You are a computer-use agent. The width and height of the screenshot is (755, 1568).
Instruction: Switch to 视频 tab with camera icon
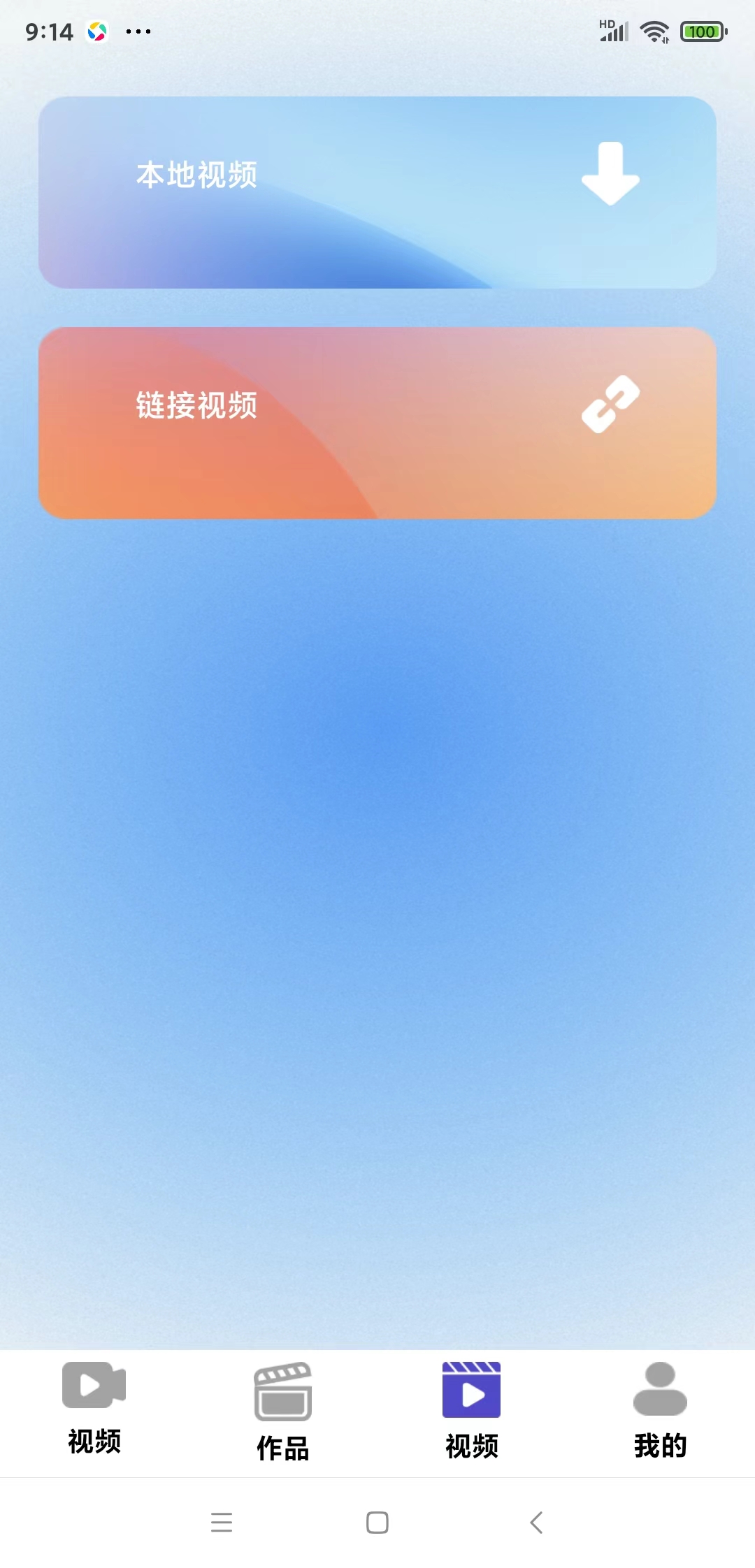(x=94, y=1408)
